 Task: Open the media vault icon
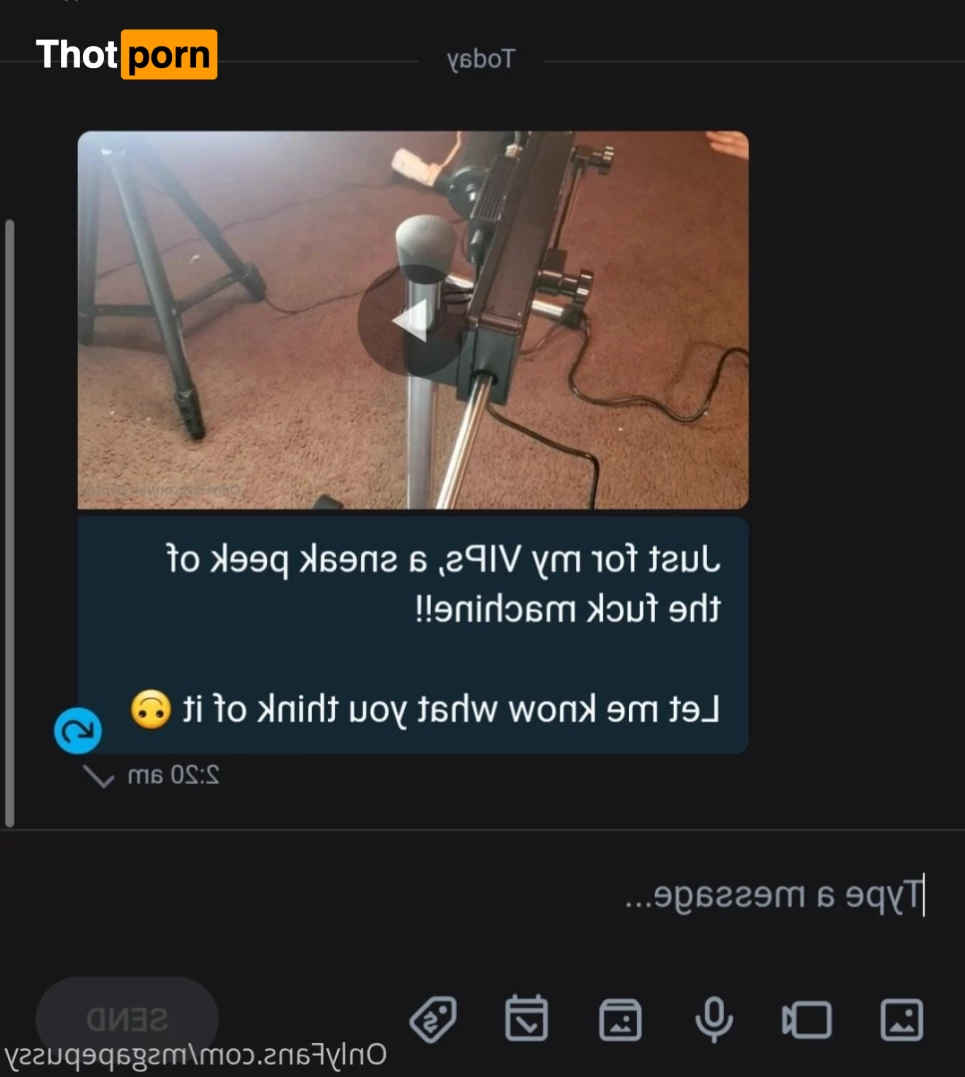620,1020
